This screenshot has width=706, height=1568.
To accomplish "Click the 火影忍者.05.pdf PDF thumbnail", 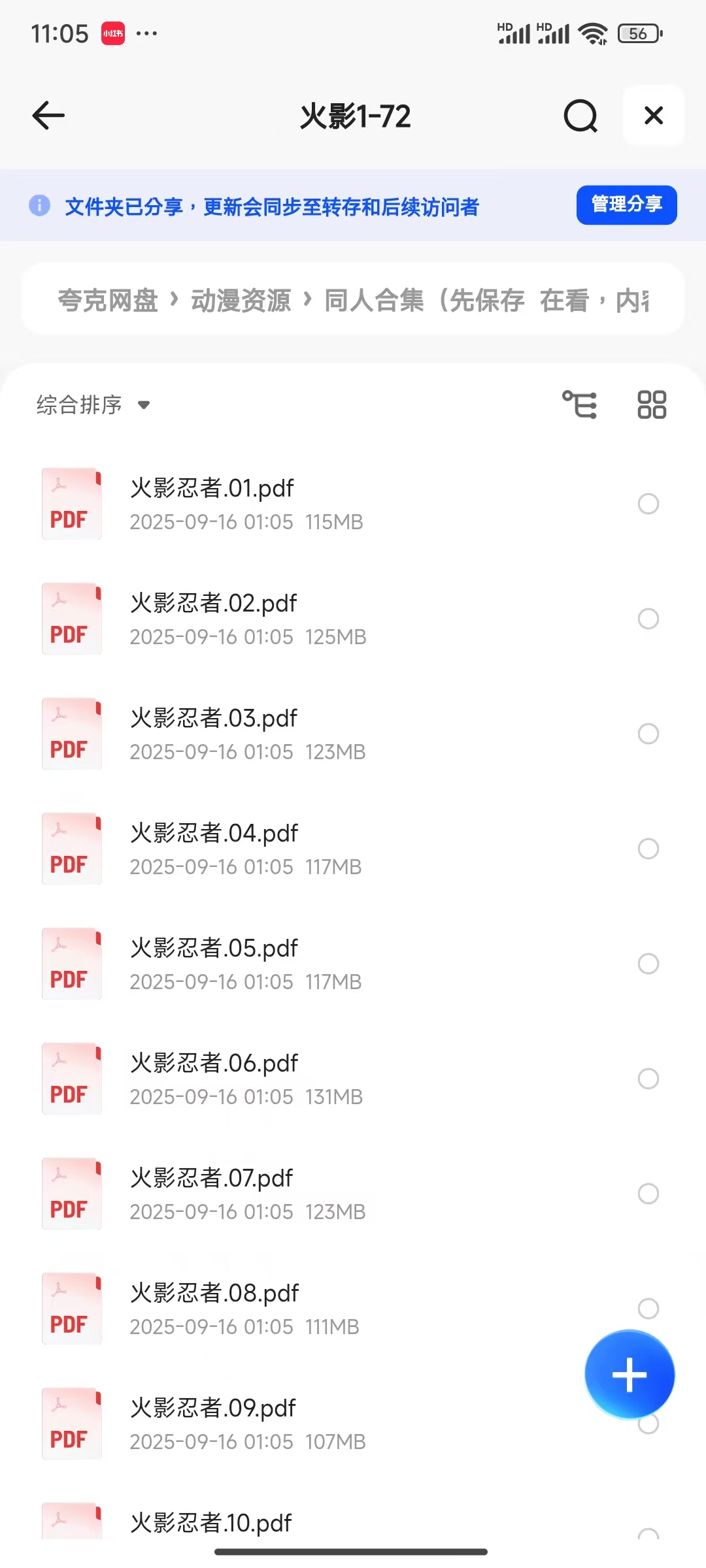I will pos(71,964).
